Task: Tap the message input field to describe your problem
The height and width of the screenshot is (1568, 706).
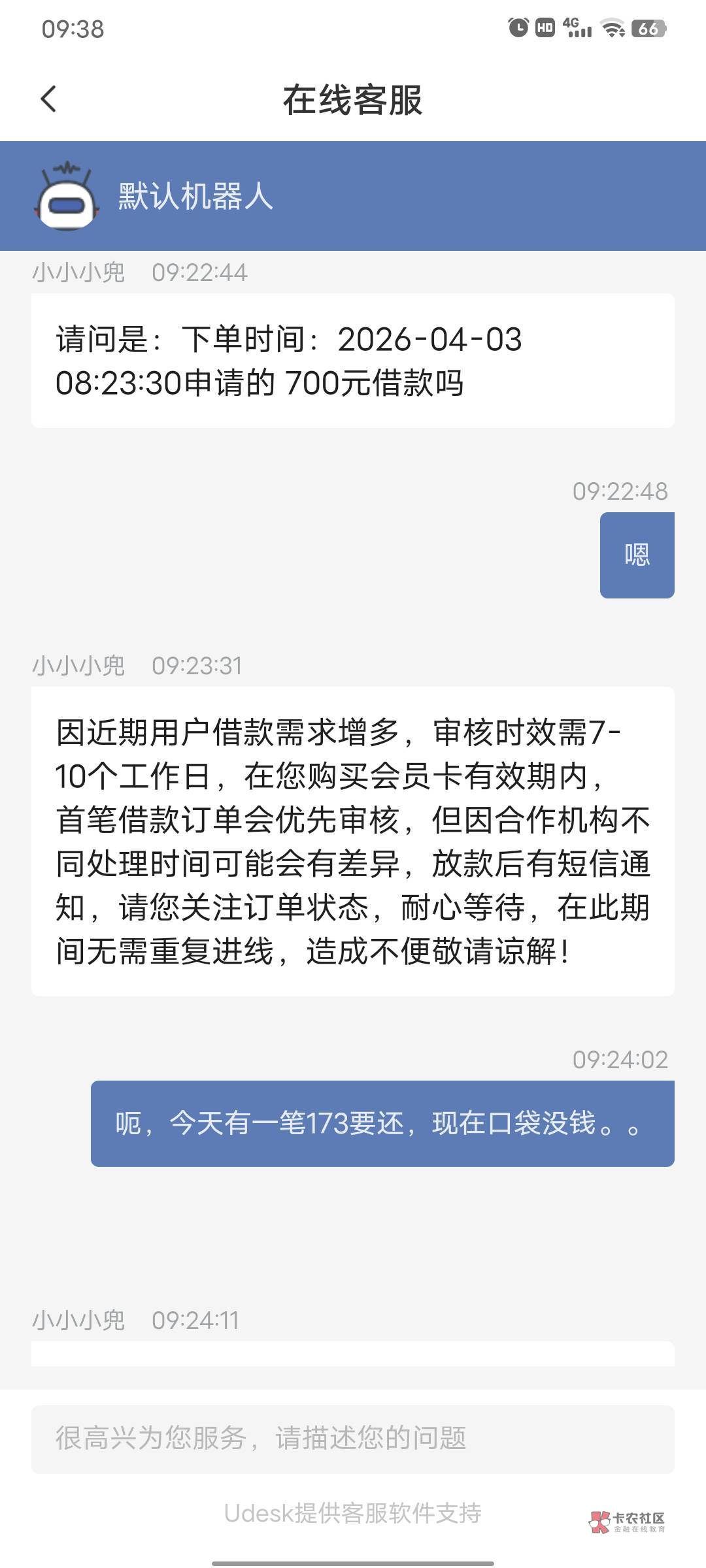Action: click(353, 1438)
